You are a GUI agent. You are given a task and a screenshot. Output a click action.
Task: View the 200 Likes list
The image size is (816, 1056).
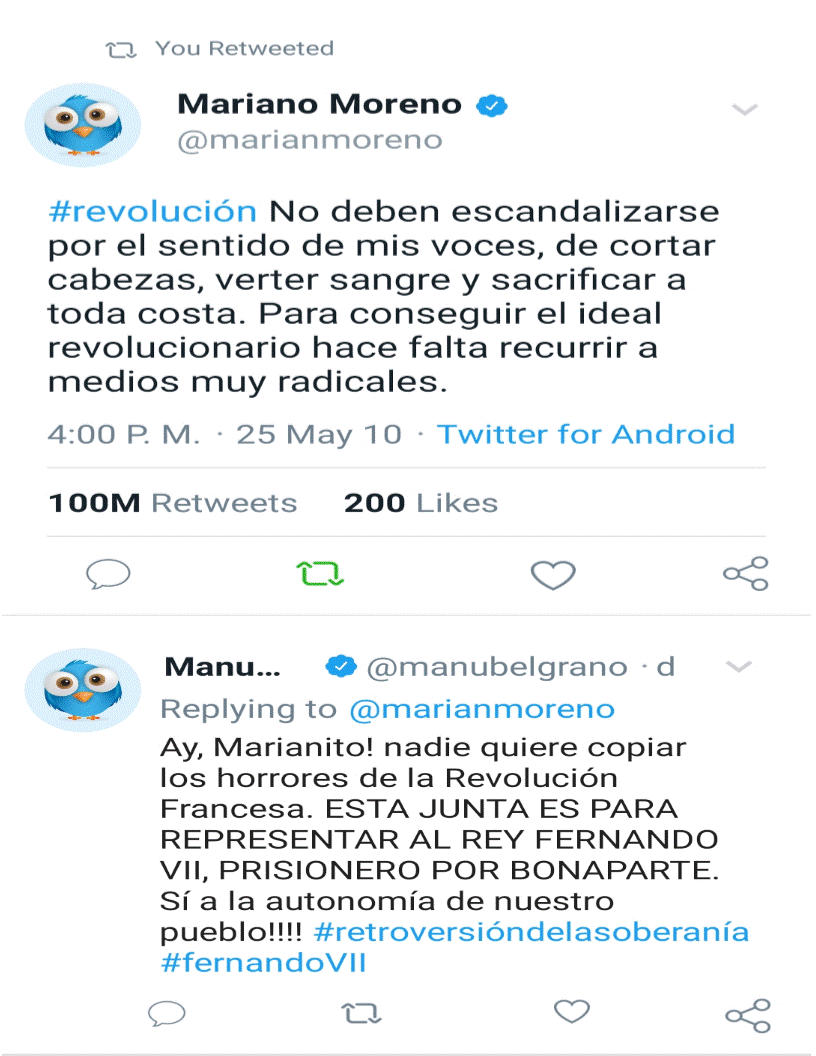[421, 503]
